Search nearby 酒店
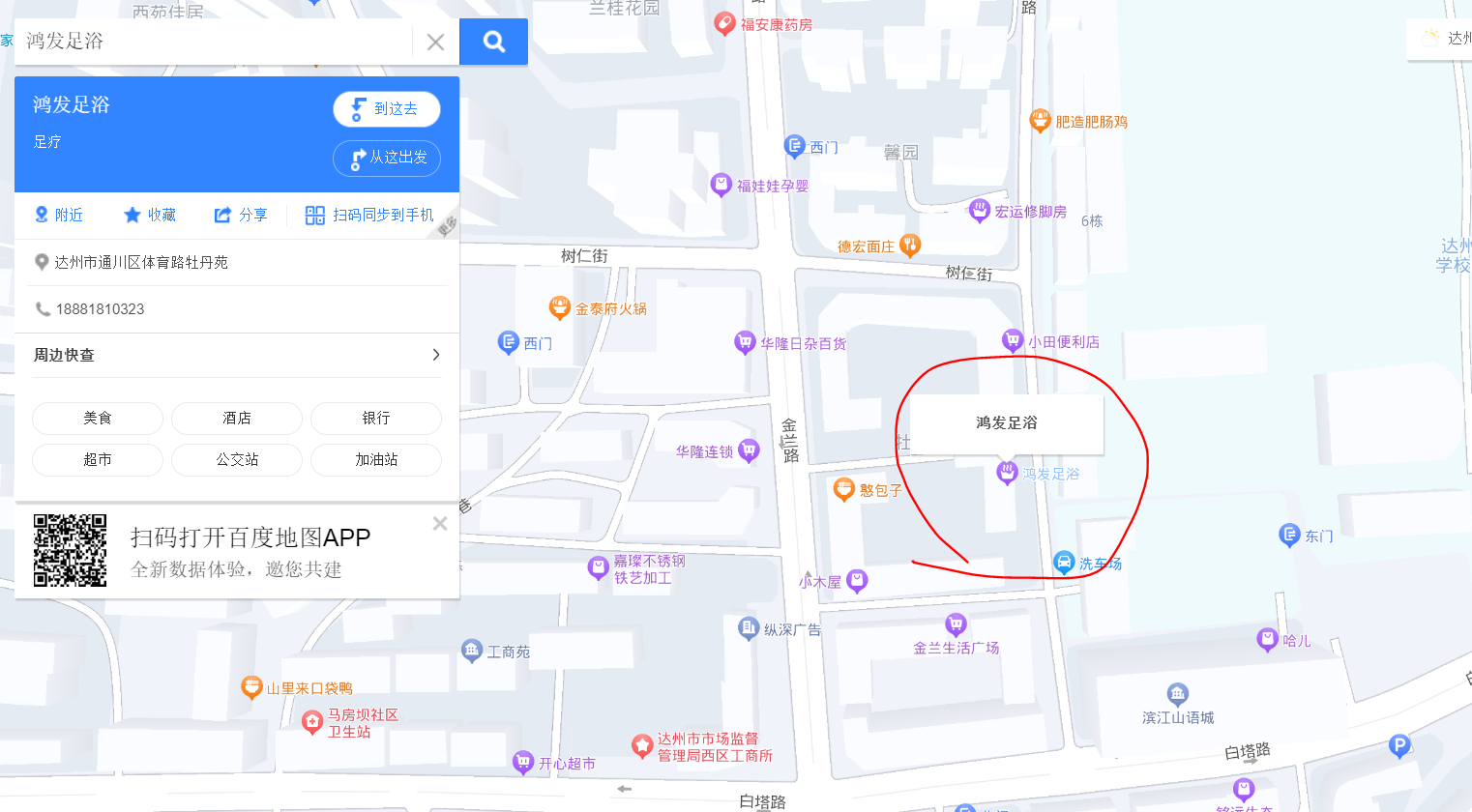The height and width of the screenshot is (812, 1472). pos(237,419)
